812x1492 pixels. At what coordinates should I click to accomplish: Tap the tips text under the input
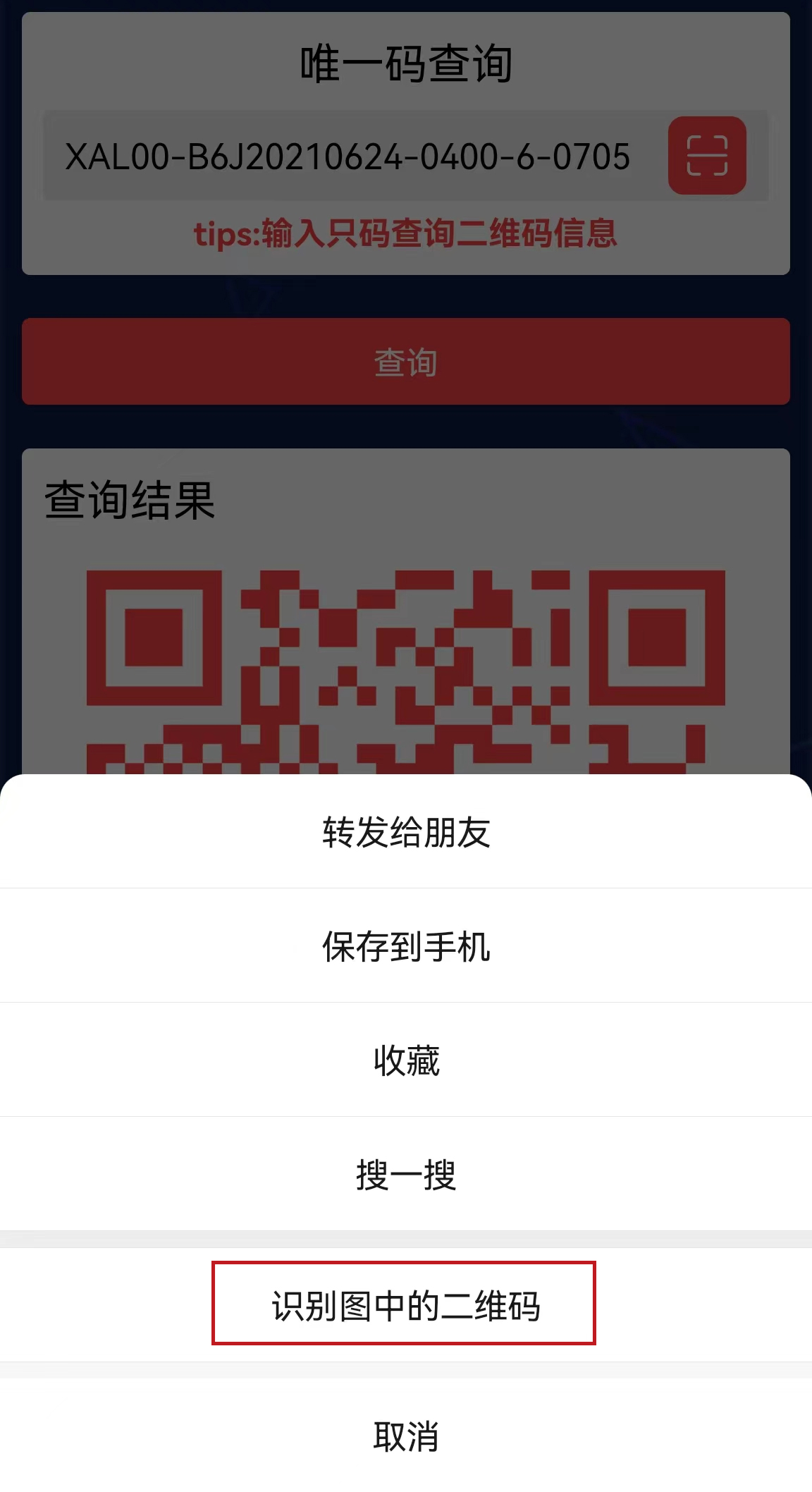[x=406, y=236]
